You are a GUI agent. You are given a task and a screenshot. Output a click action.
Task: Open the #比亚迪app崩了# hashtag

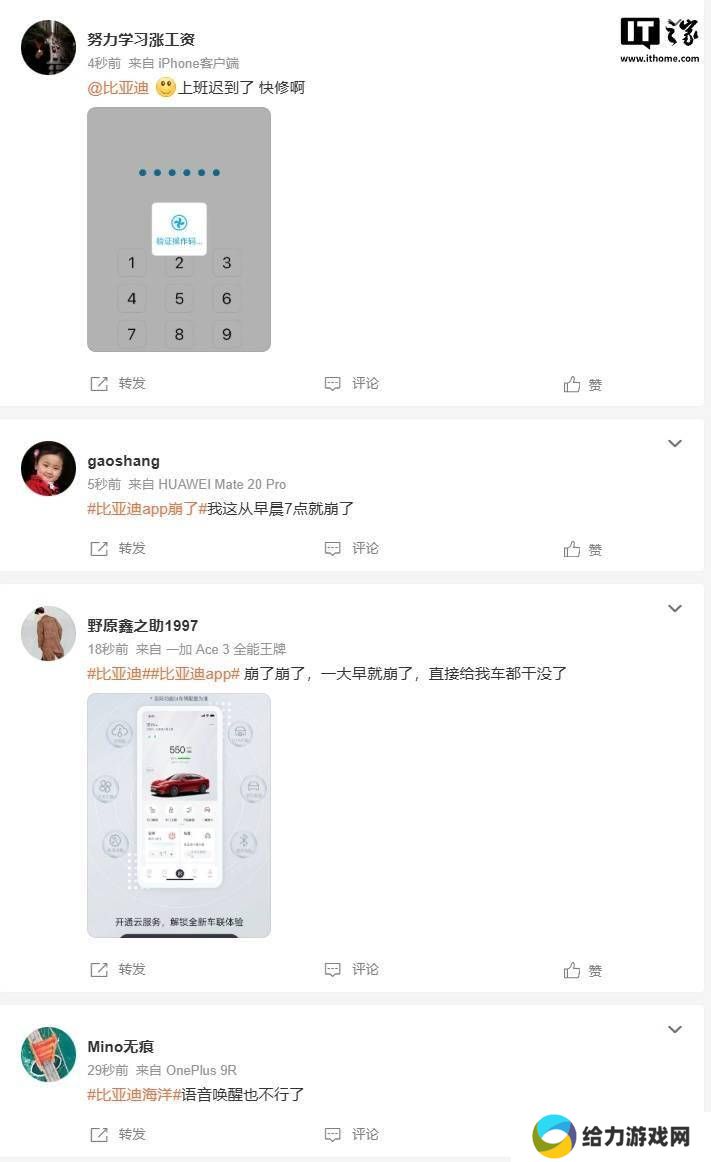point(146,509)
